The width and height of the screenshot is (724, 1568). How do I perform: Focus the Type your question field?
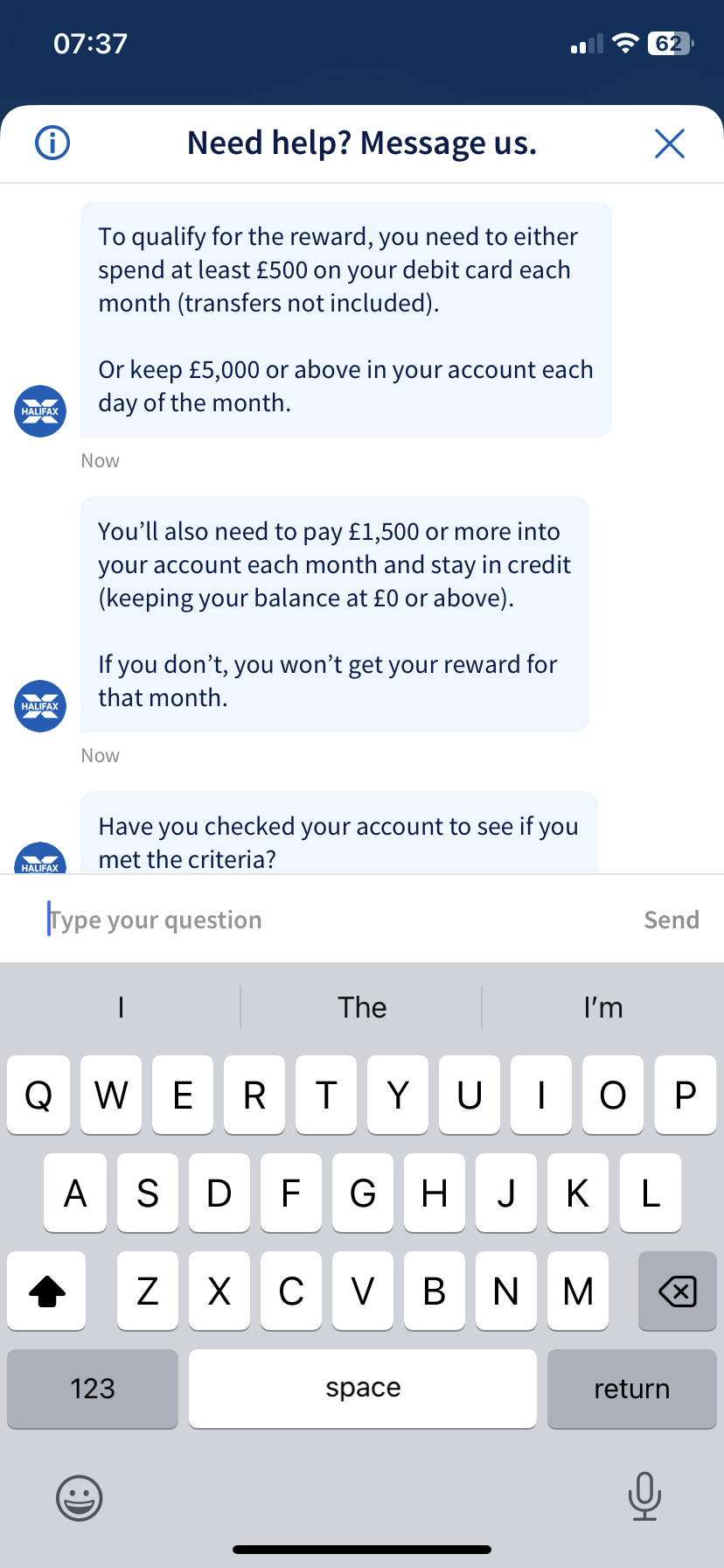332,920
